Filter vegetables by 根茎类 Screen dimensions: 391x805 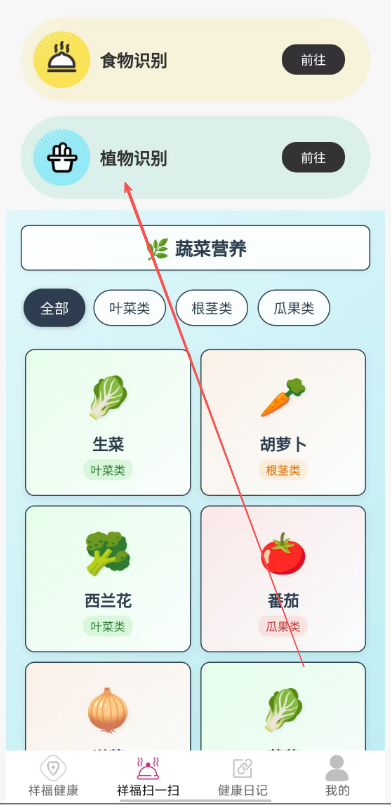211,308
